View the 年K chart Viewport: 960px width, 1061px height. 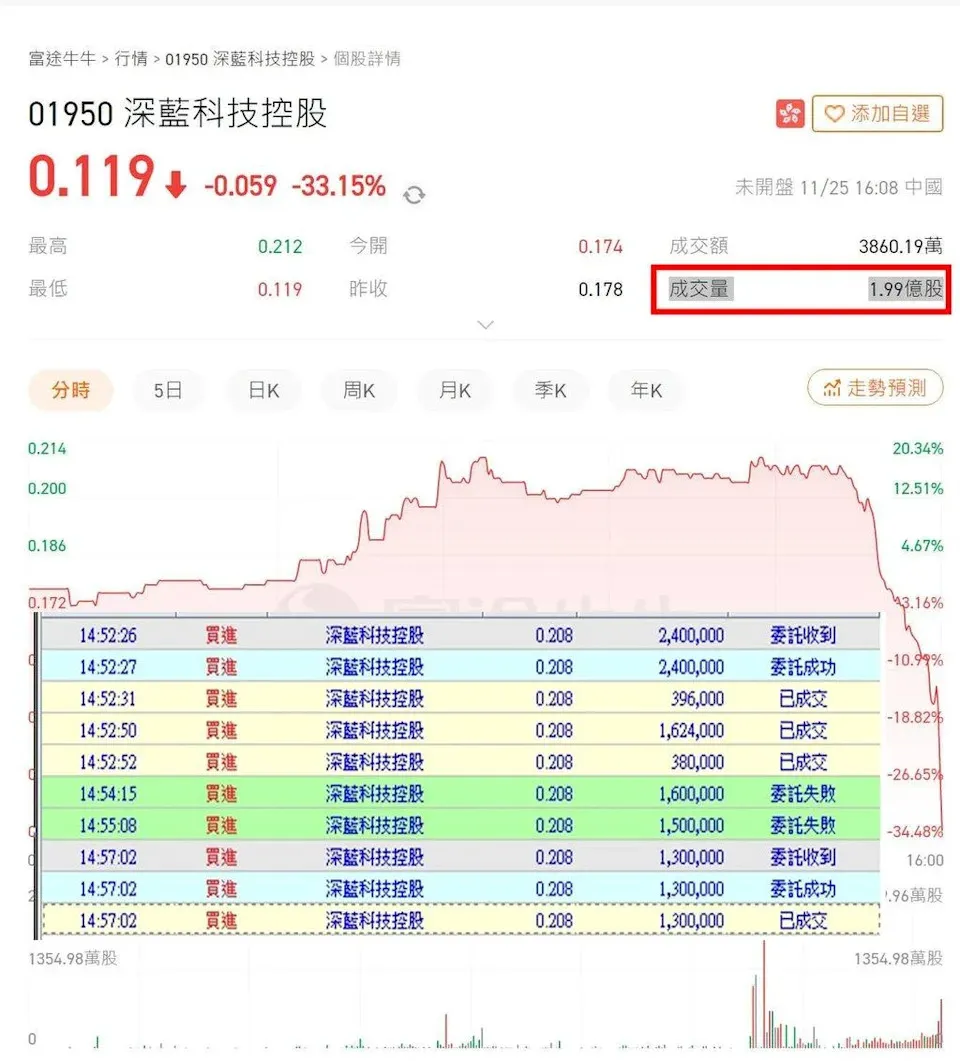coord(646,390)
